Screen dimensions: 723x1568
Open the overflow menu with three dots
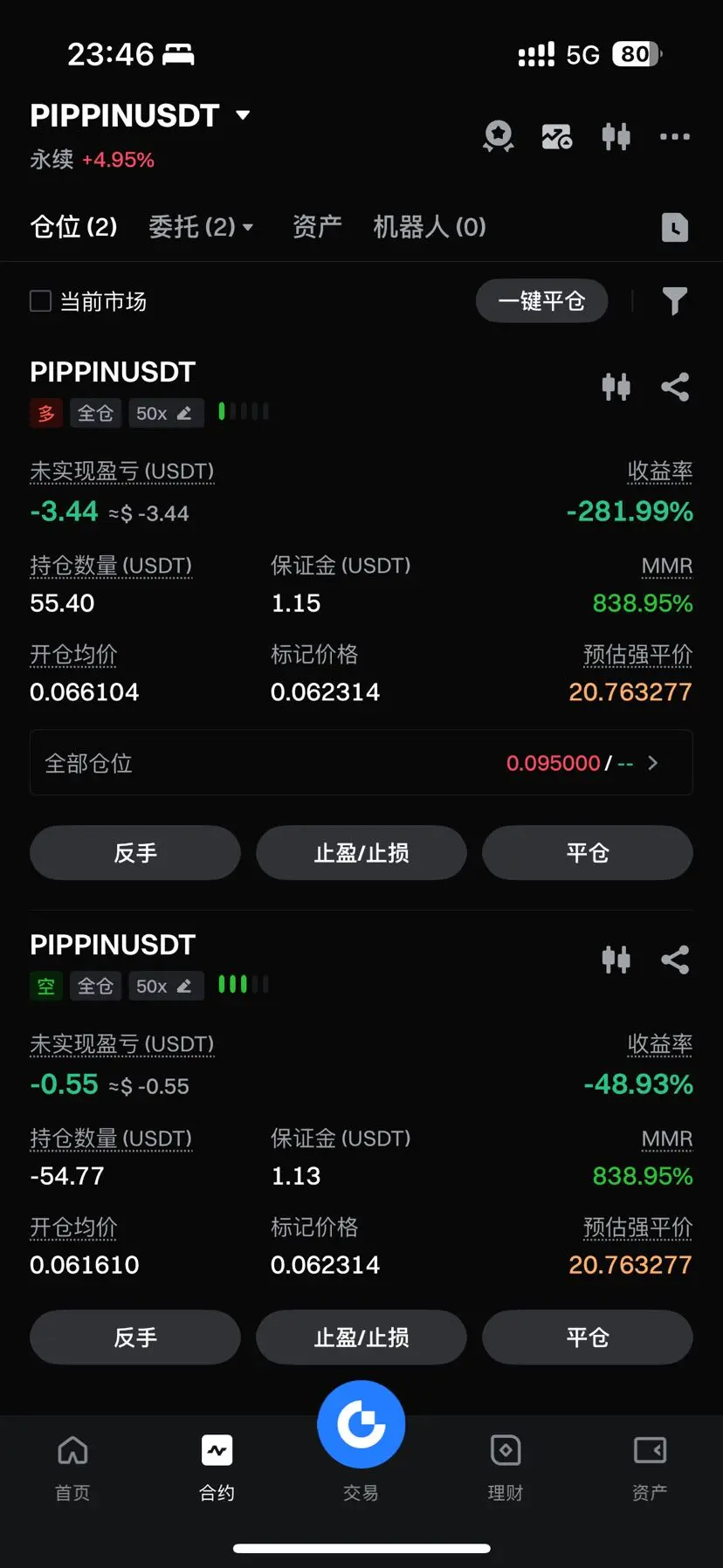pyautogui.click(x=674, y=136)
